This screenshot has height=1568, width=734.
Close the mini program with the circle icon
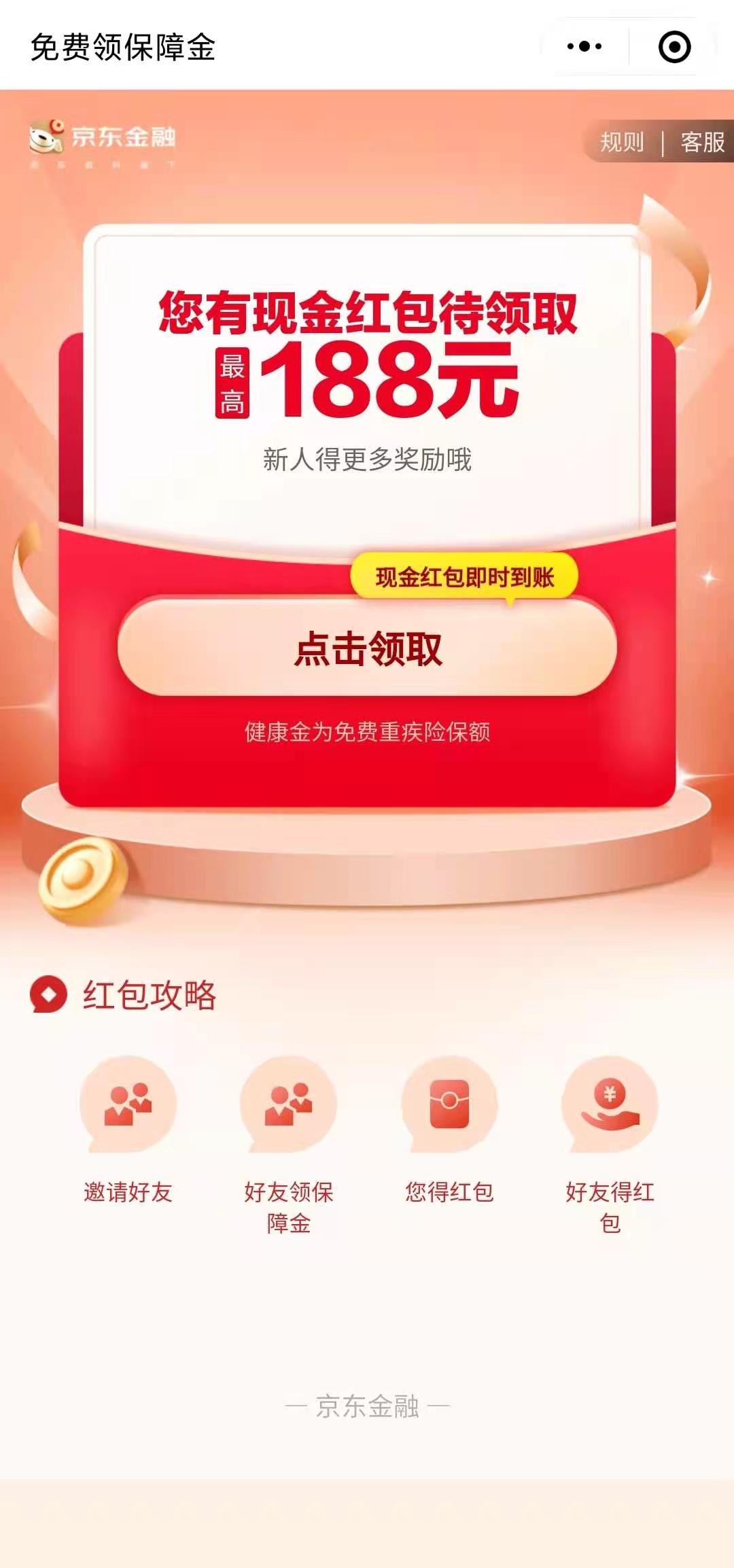coord(674,47)
